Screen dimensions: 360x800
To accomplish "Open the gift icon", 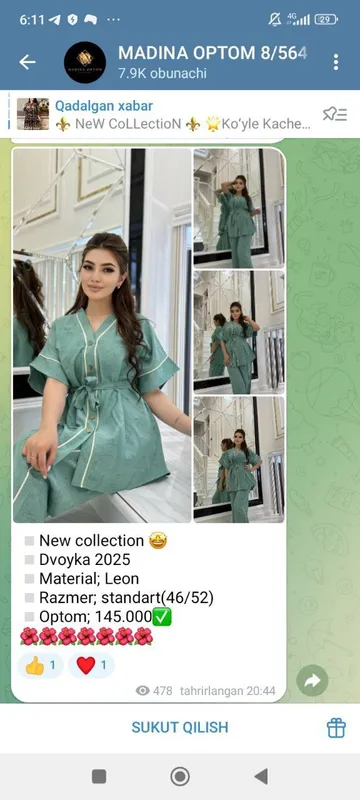I will click(x=336, y=728).
